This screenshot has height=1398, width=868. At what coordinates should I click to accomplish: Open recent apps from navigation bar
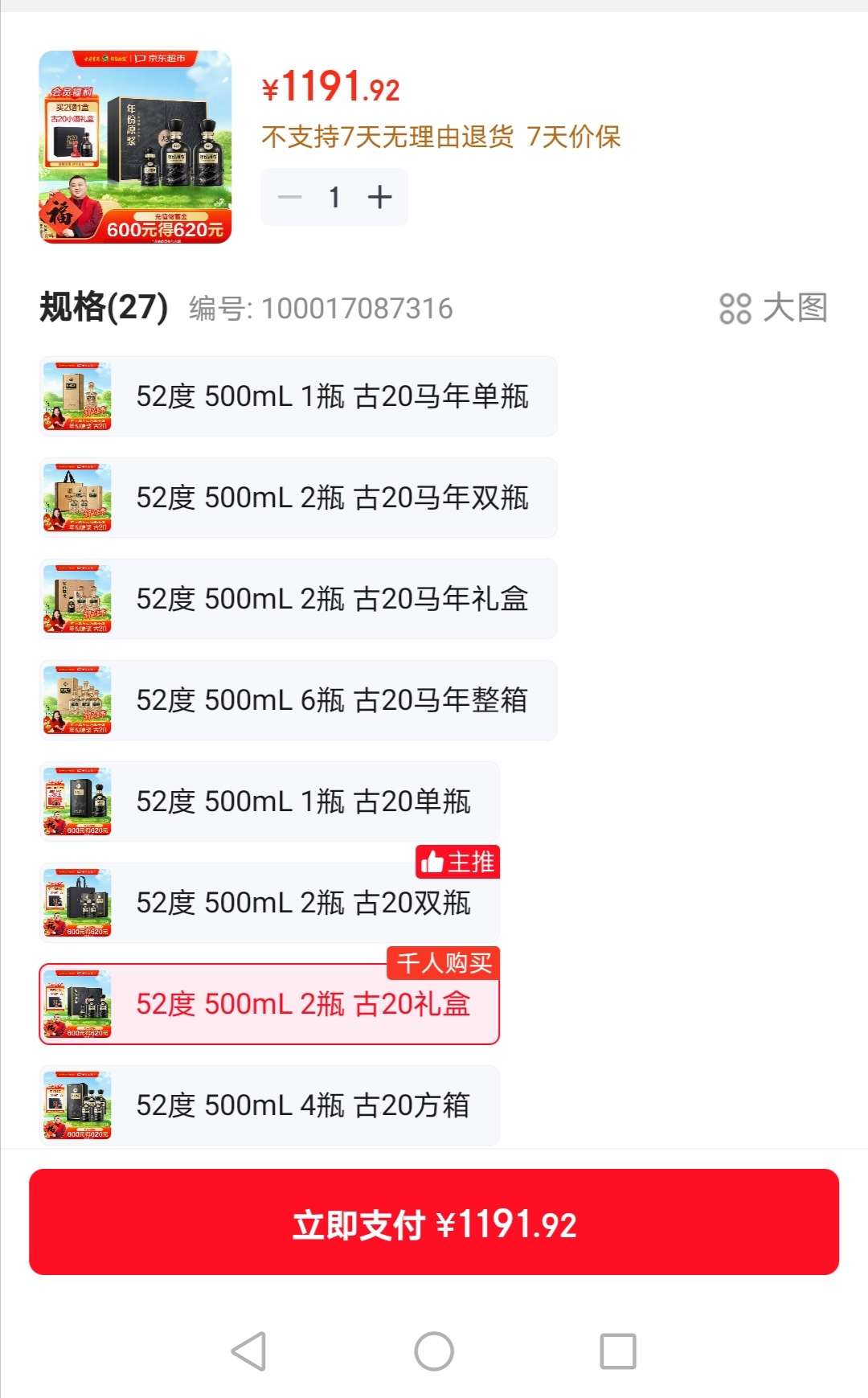pos(618,1351)
